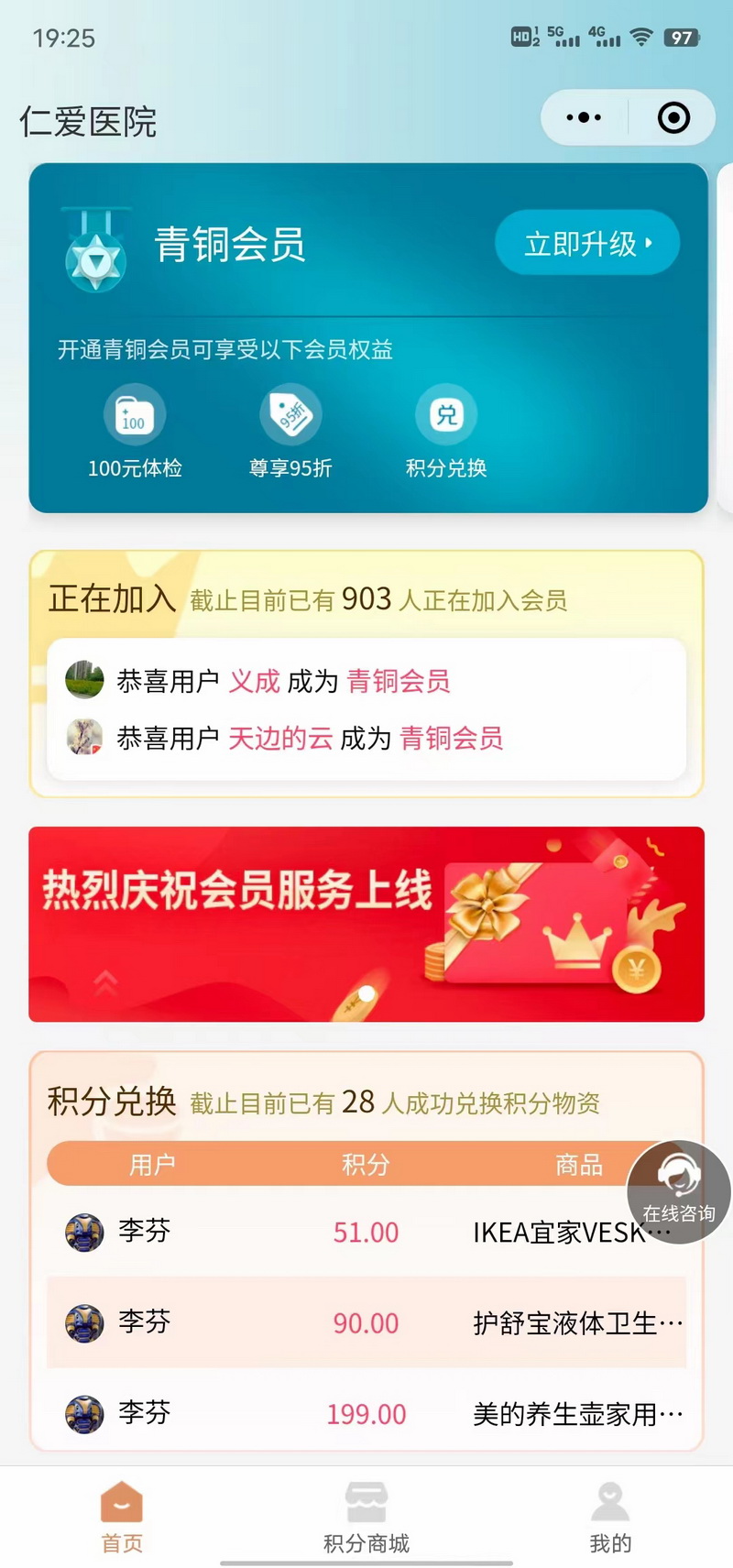
Task: View the 尊享95折 discount benefit
Action: (290, 431)
